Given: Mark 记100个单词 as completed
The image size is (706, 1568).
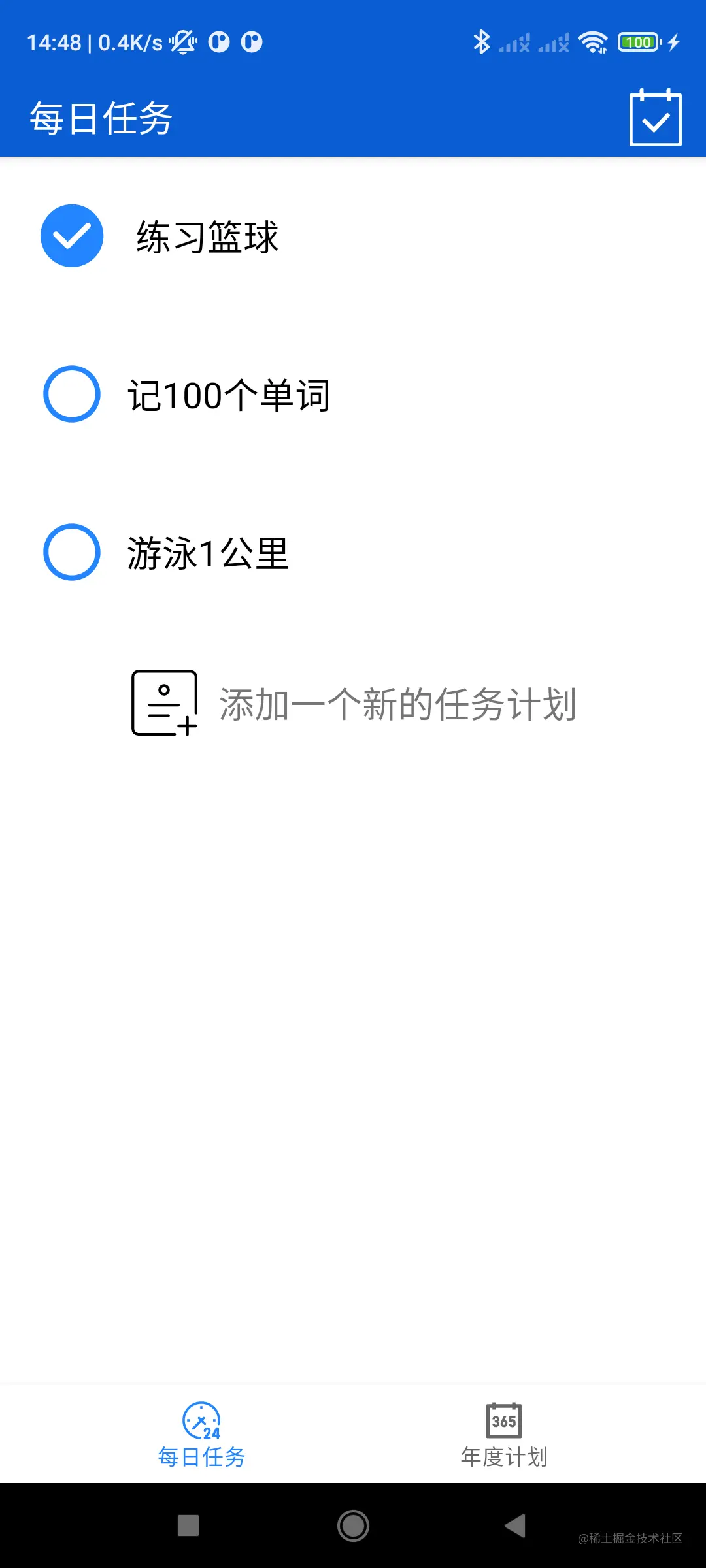Looking at the screenshot, I should coord(72,394).
